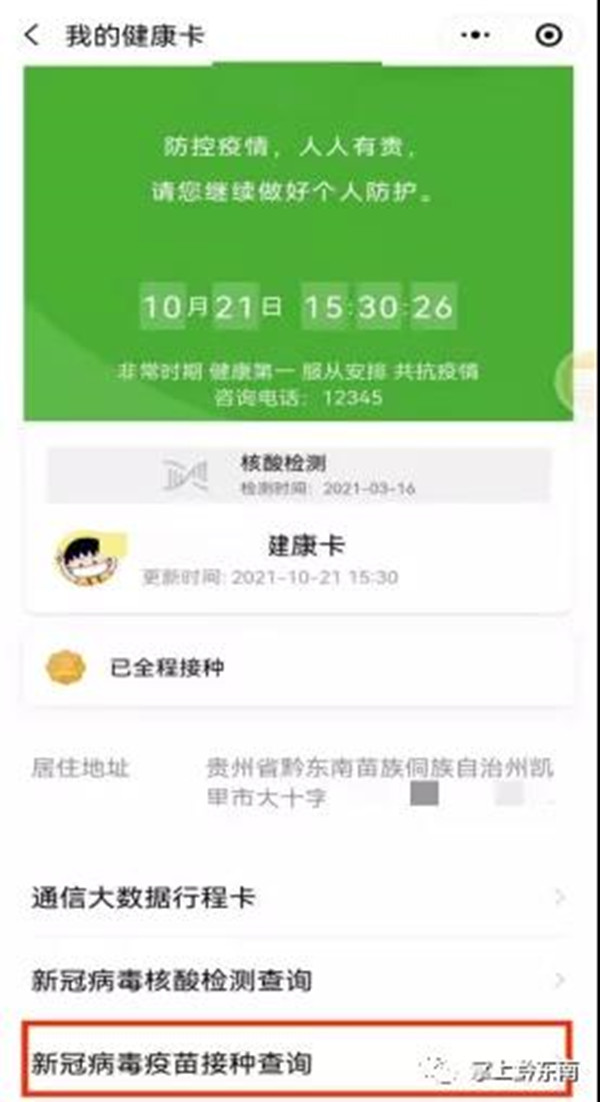Go back from 我的健康卡 page
This screenshot has height=1102, width=600.
pos(33,36)
